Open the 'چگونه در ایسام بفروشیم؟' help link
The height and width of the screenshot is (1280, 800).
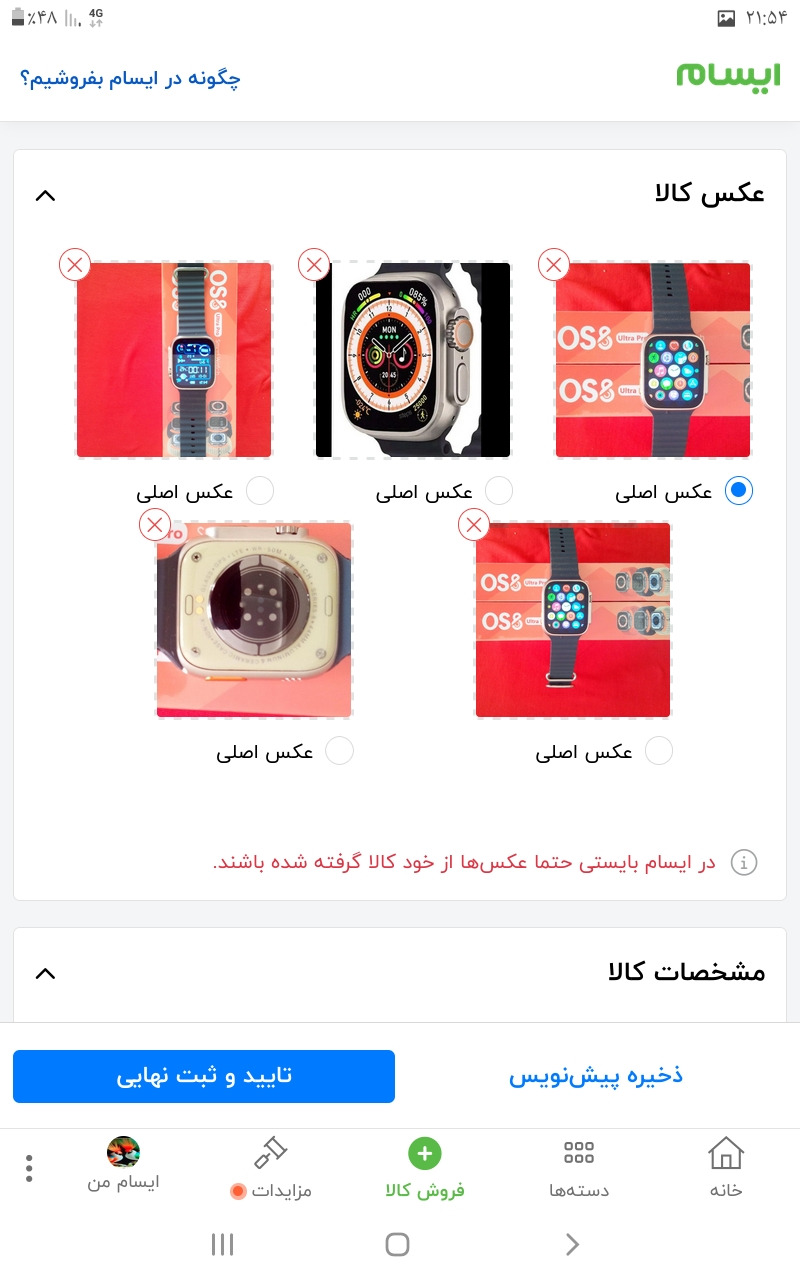point(130,78)
